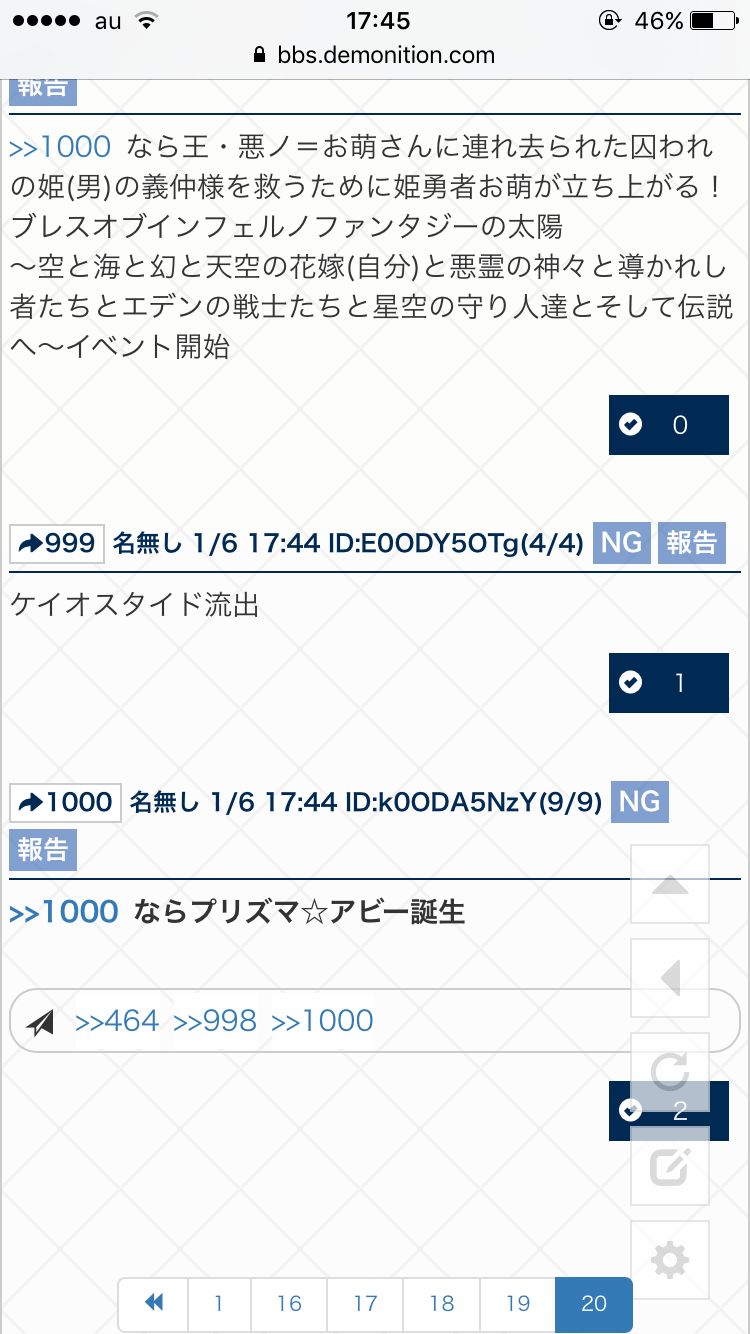This screenshot has width=750, height=1334.
Task: Mark post 1000 as NG
Action: click(x=640, y=802)
